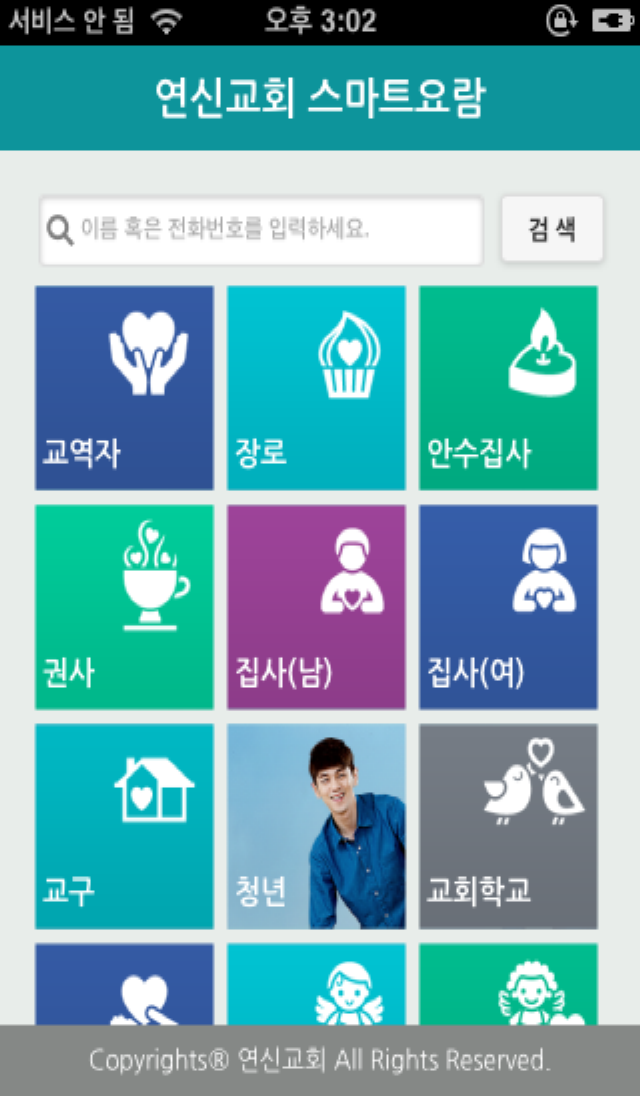Viewport: 640px width, 1096px height.
Task: Select the 안수집사 tile
Action: (x=508, y=388)
